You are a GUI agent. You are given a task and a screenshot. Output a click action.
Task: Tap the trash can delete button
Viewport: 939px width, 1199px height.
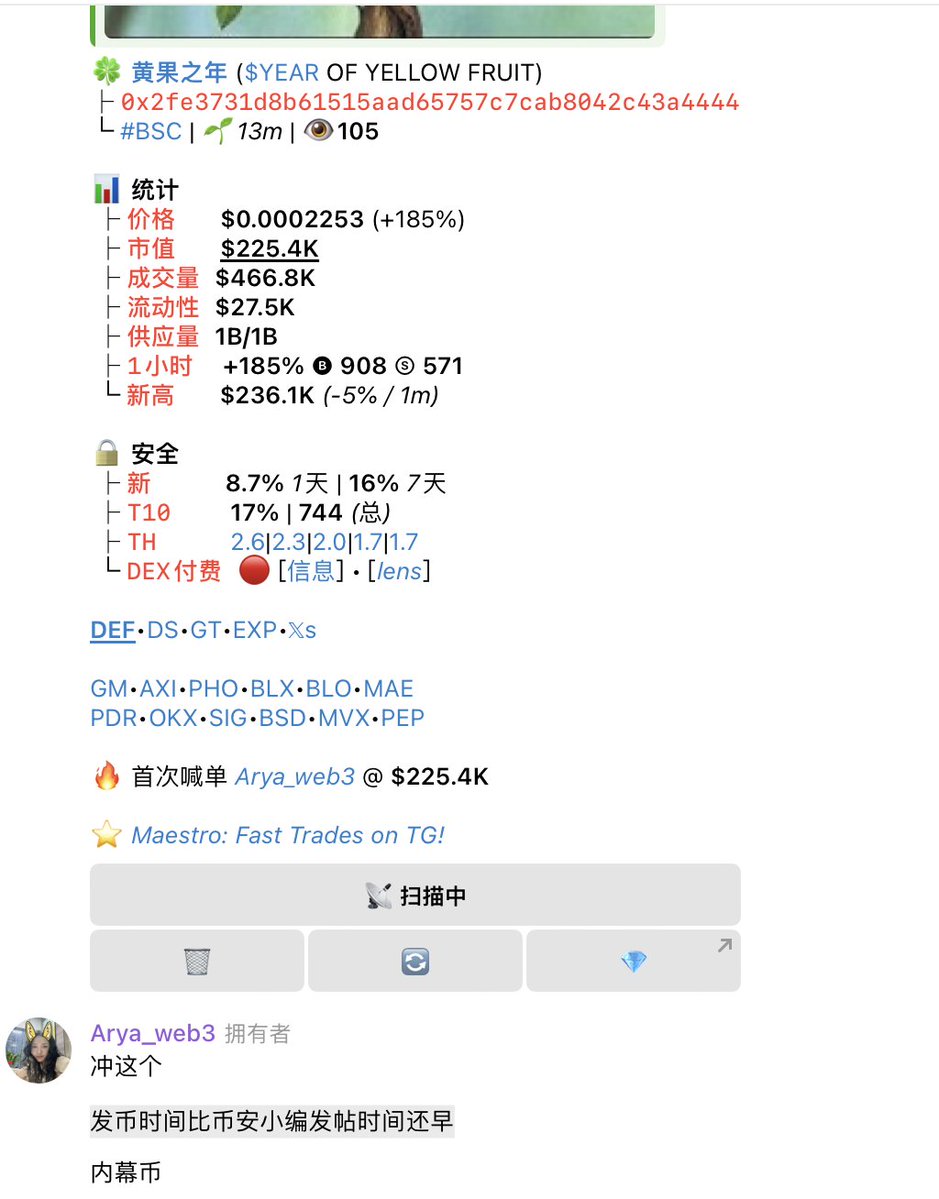click(197, 961)
